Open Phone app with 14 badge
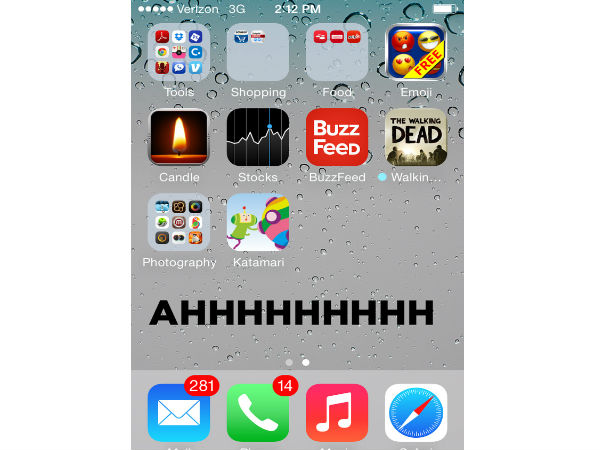The image size is (600, 450). coord(258,412)
